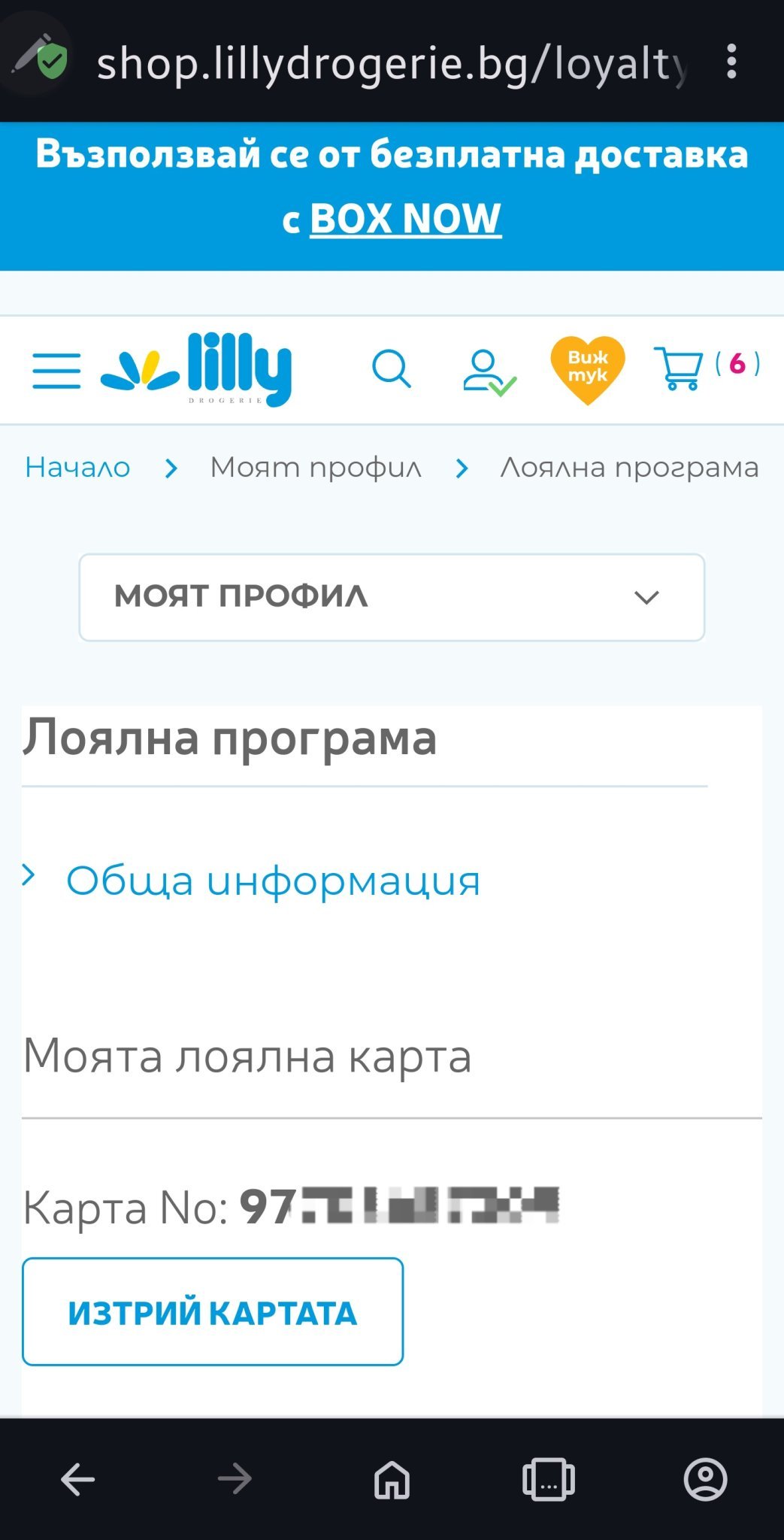This screenshot has width=784, height=1540.
Task: Expand the 'МОЯТ ПРОФИЛ' dropdown
Action: [x=392, y=598]
